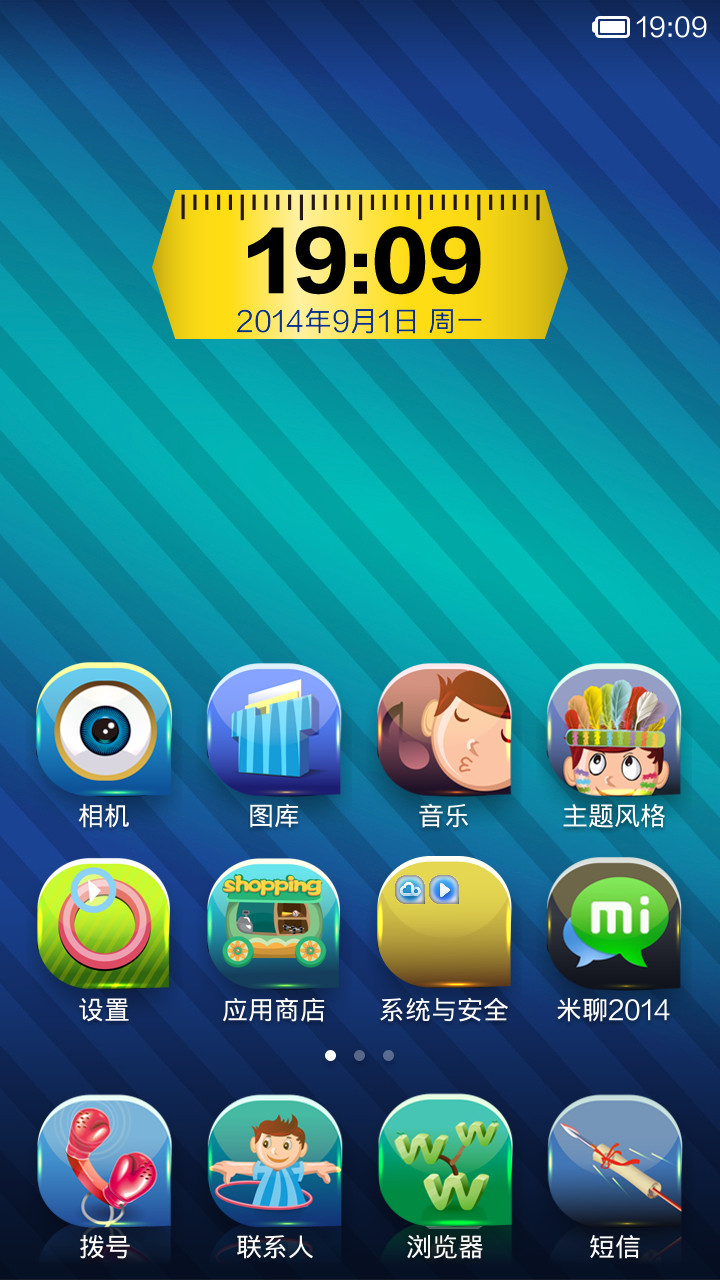Launch the 音乐 music app
This screenshot has height=1280, width=720.
click(444, 730)
